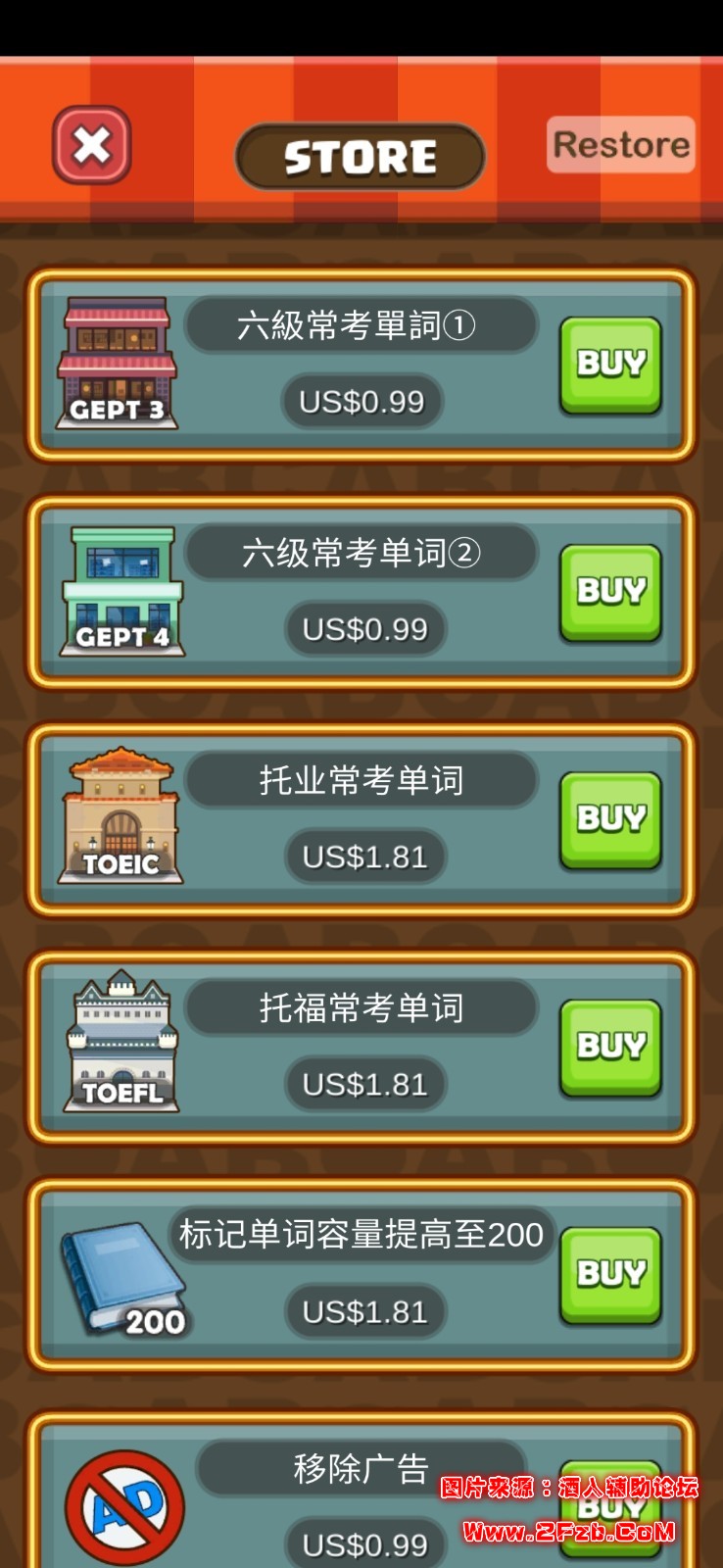723x1568 pixels.
Task: Buy 标记单词容量提高至200 upgrade
Action: click(x=610, y=1274)
